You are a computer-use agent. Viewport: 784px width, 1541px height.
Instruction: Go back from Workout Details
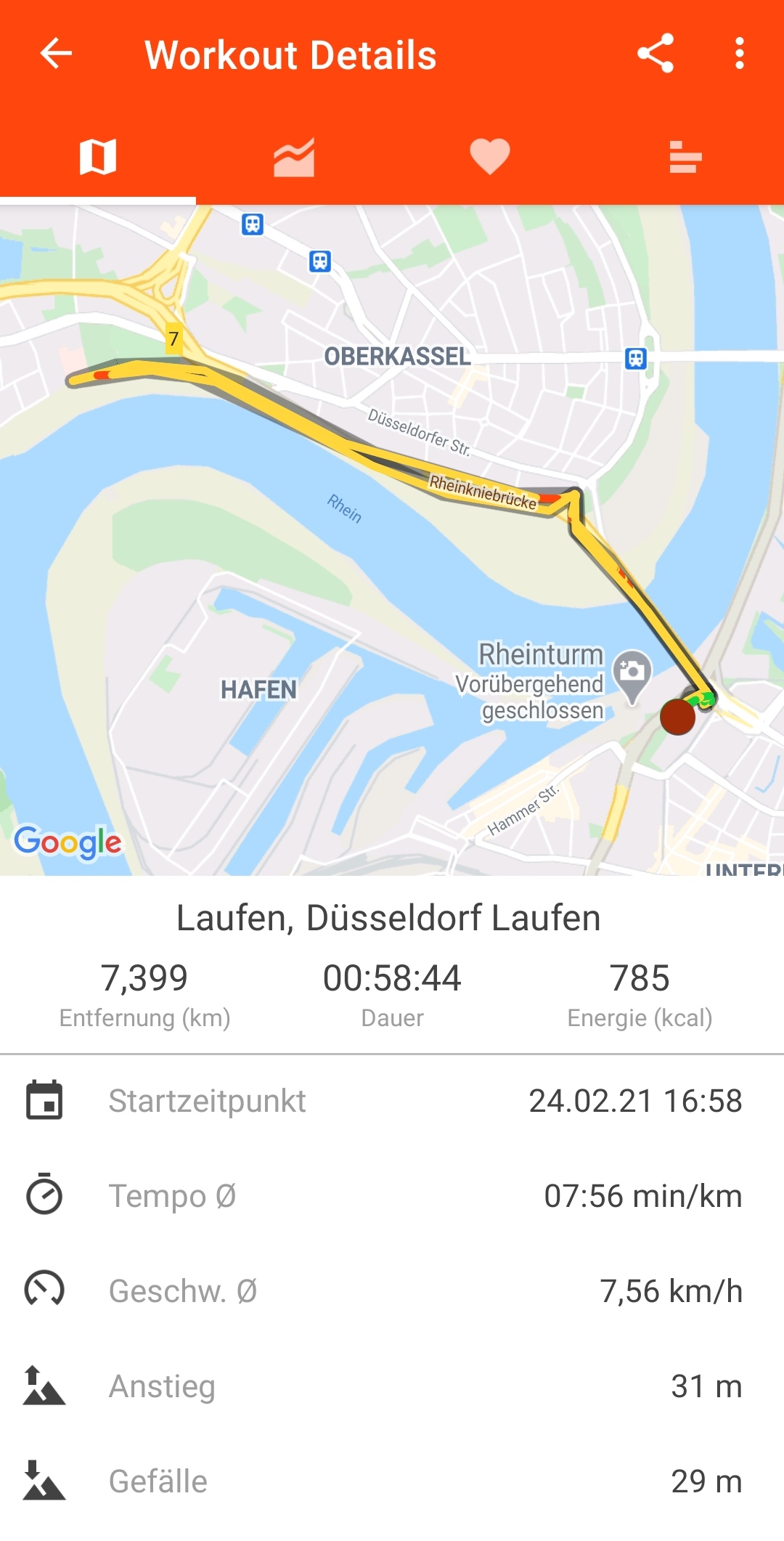[56, 54]
